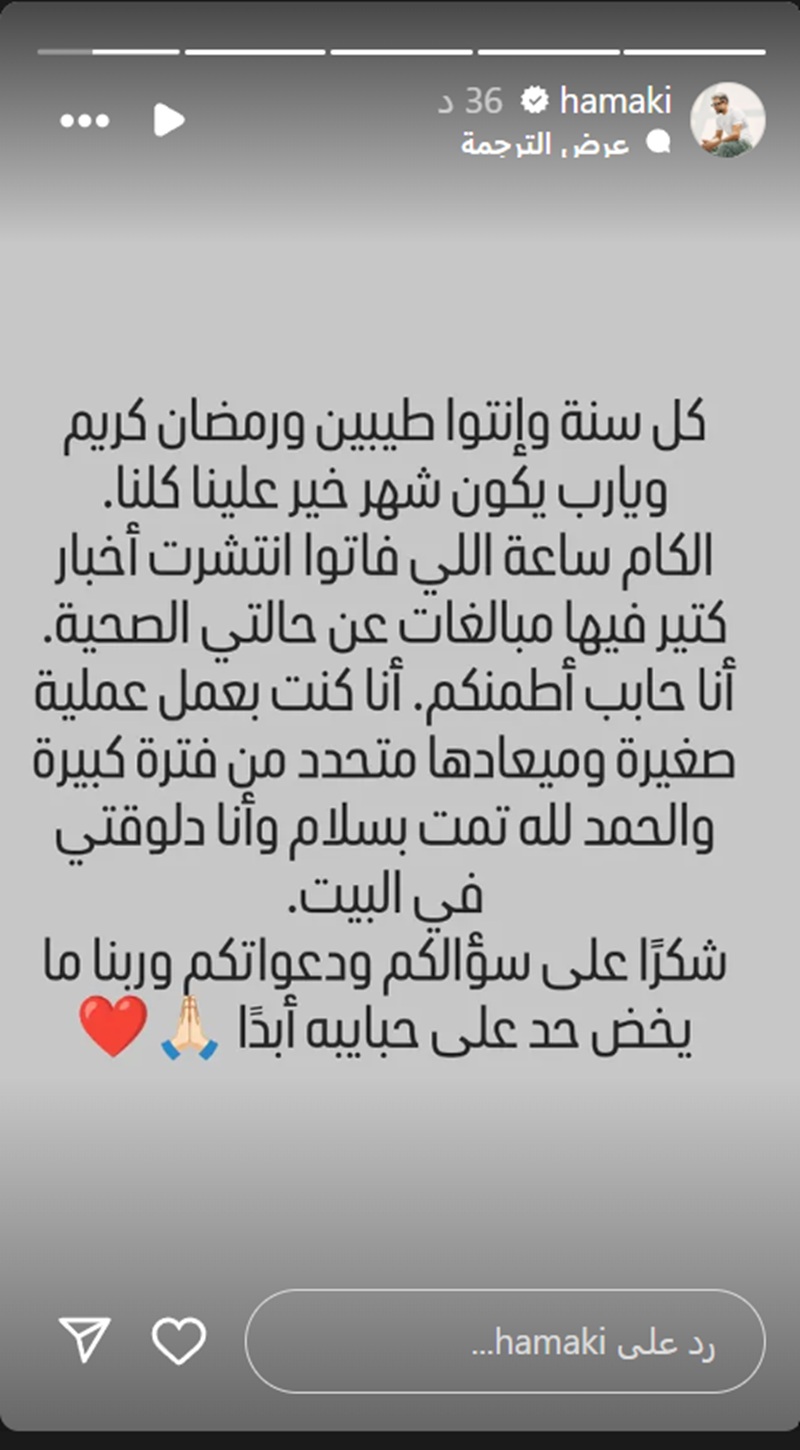Open hamaki's profile picture
Viewport: 800px width, 1450px height.
727,119
